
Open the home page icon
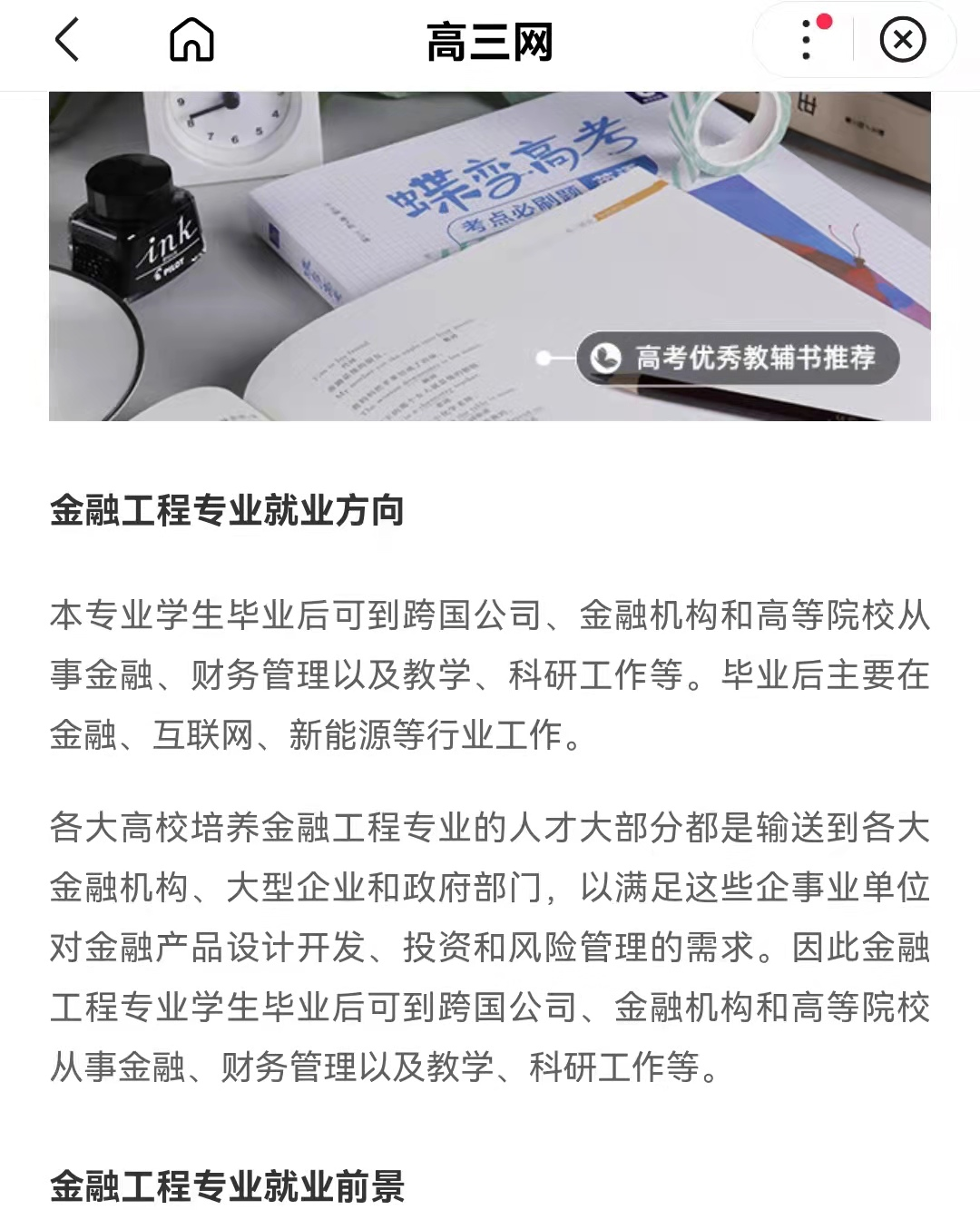click(x=191, y=41)
